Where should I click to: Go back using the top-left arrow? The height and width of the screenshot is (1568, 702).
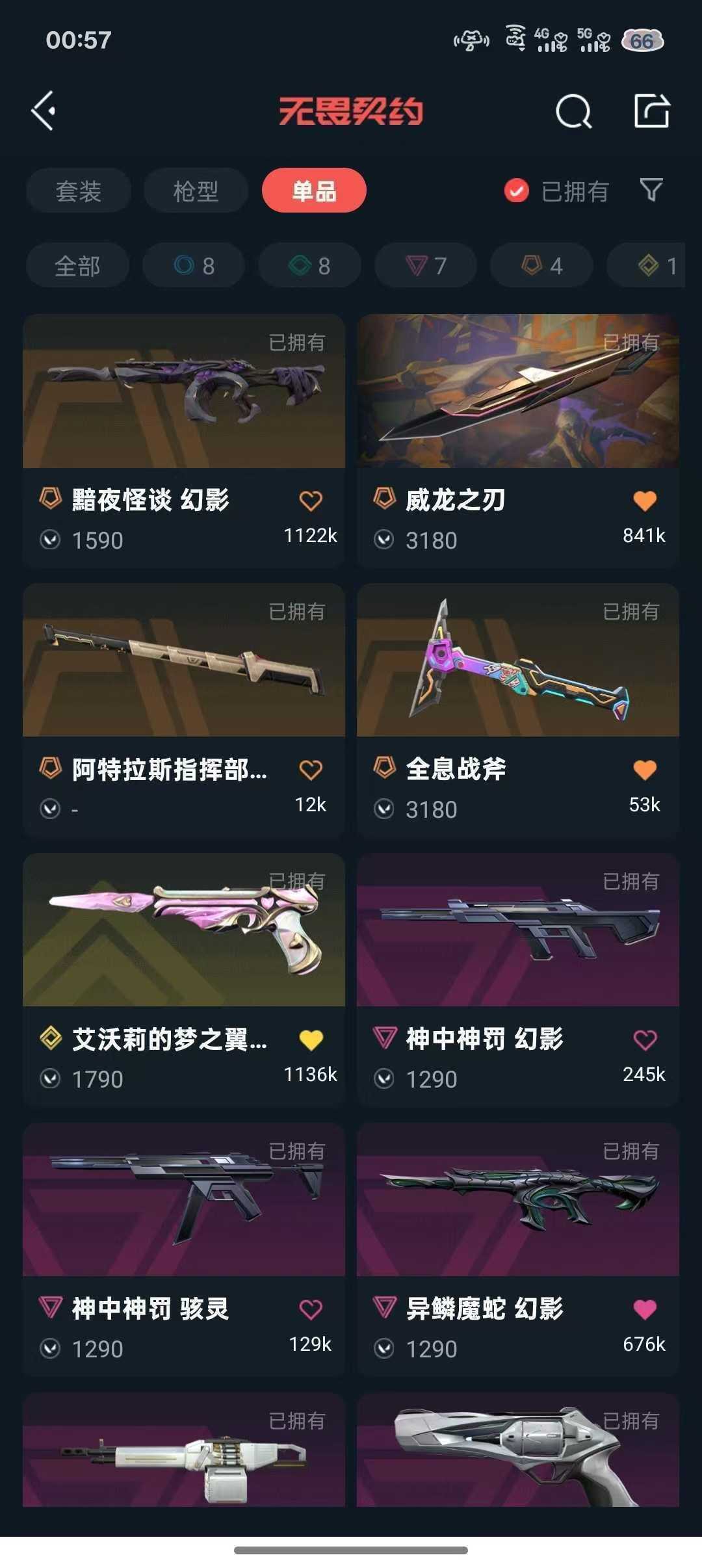(44, 111)
